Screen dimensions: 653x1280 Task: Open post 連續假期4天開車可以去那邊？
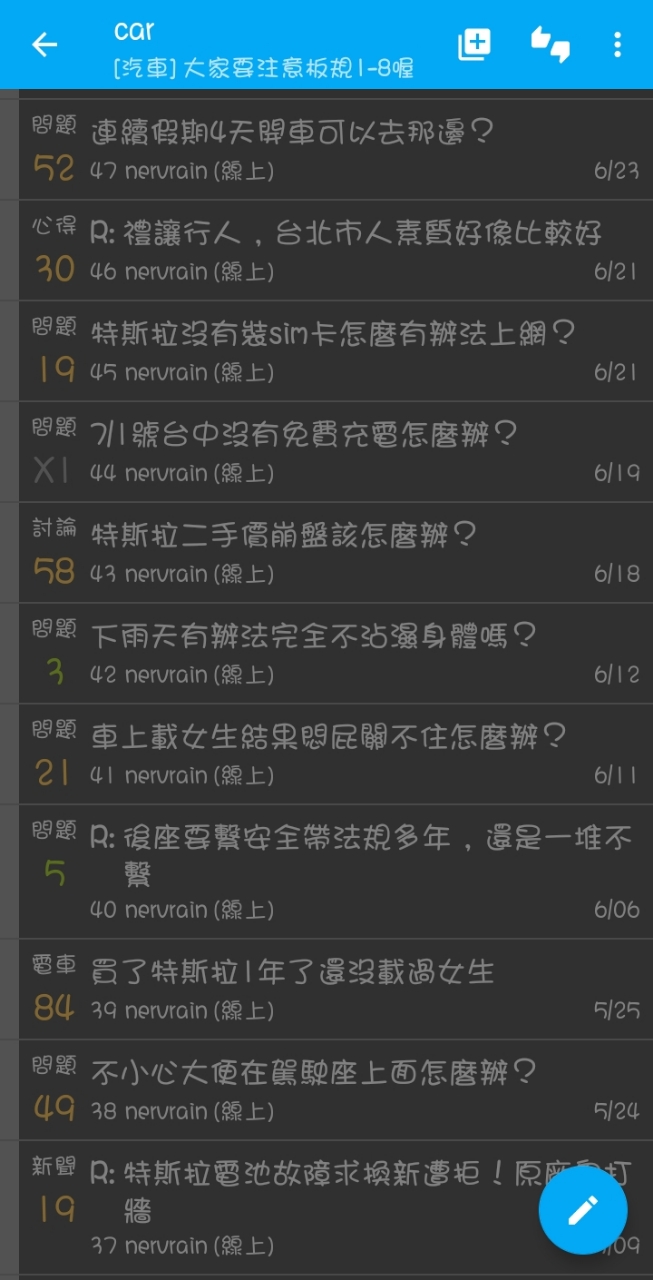(x=336, y=149)
